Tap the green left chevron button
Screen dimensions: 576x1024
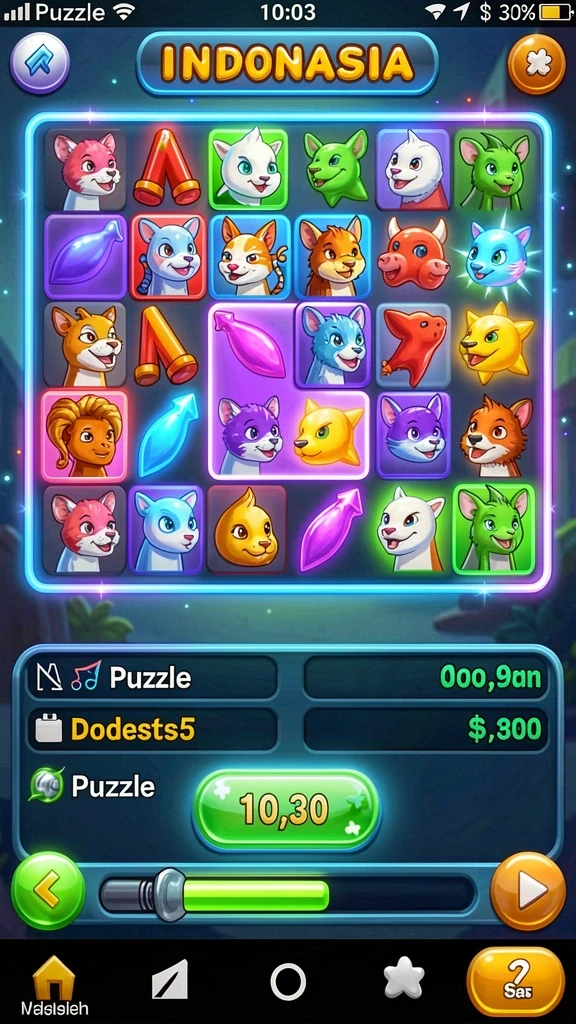click(48, 890)
